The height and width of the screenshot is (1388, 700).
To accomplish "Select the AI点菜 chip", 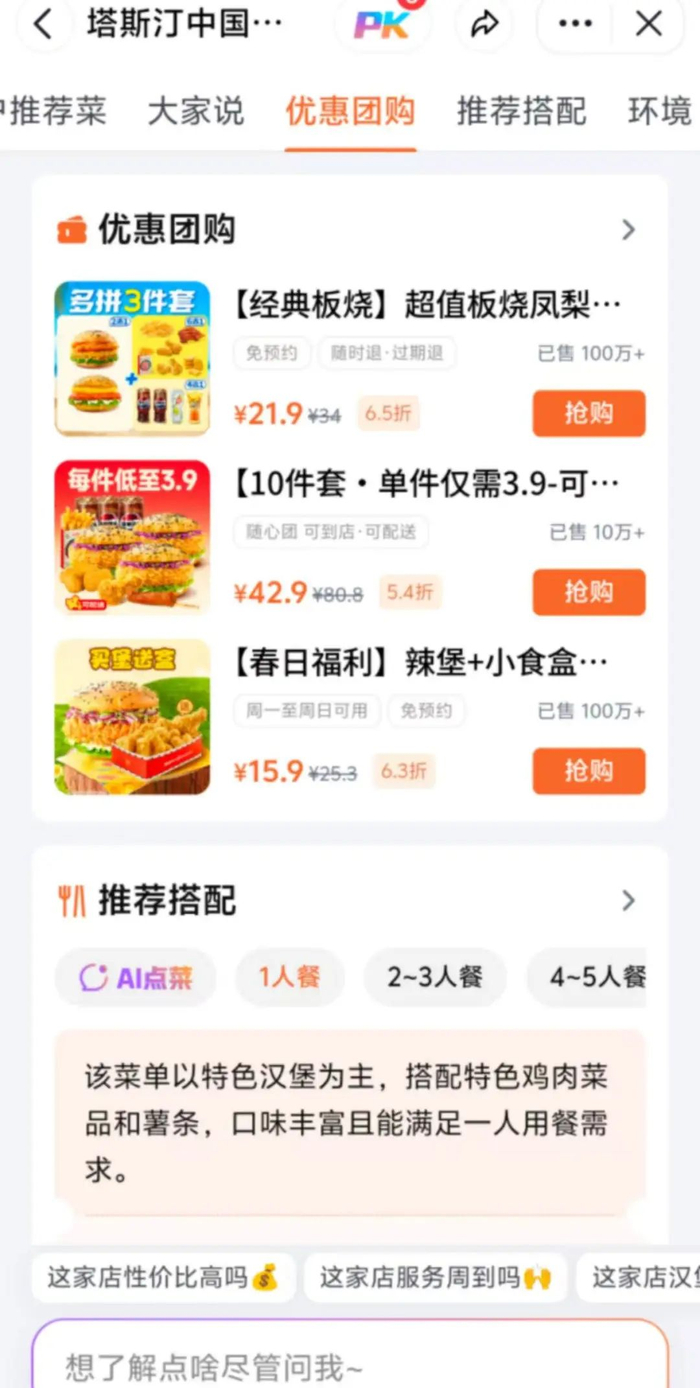I will (x=135, y=977).
